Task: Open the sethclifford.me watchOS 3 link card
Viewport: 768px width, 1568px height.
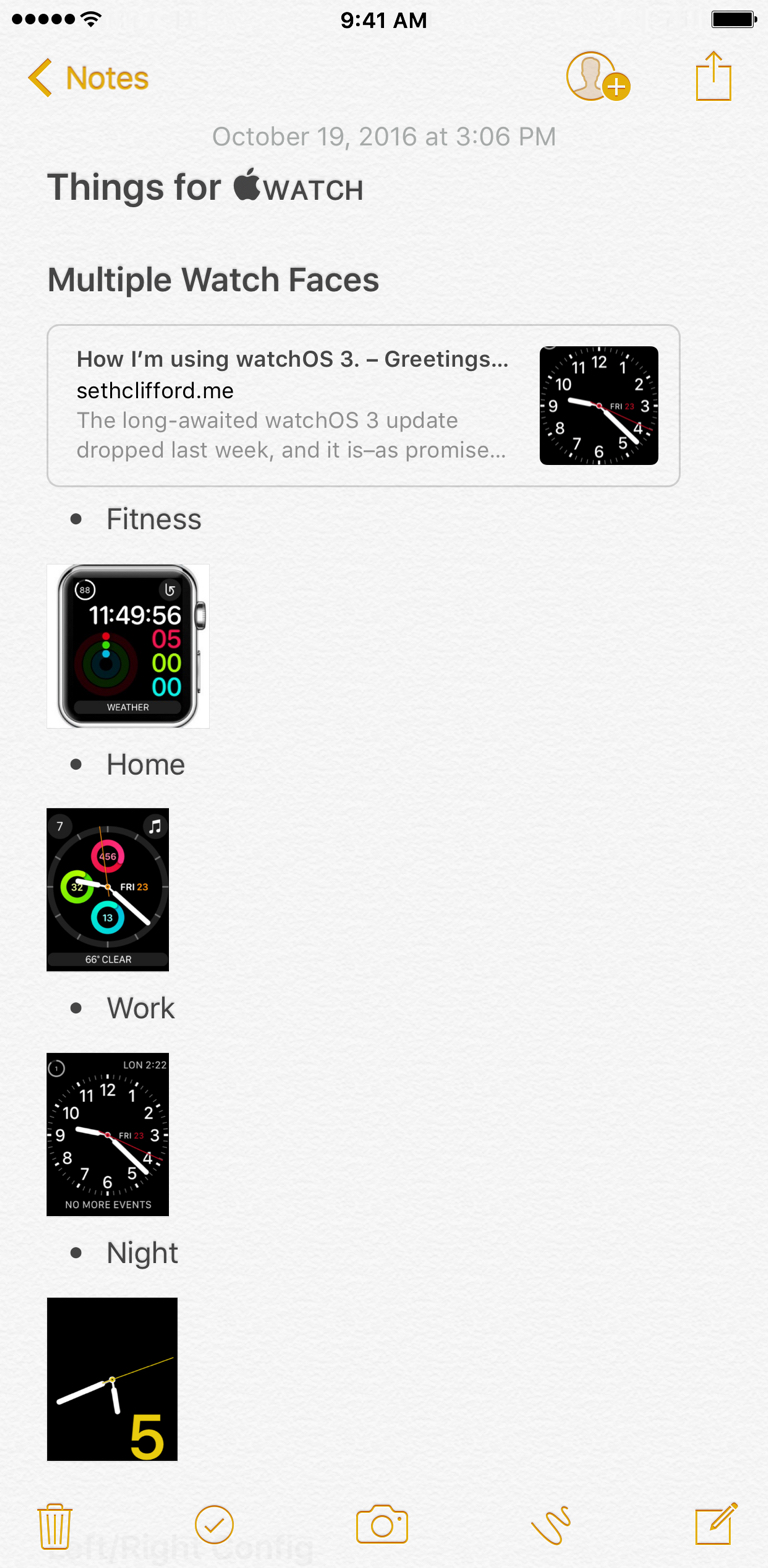Action: 363,405
